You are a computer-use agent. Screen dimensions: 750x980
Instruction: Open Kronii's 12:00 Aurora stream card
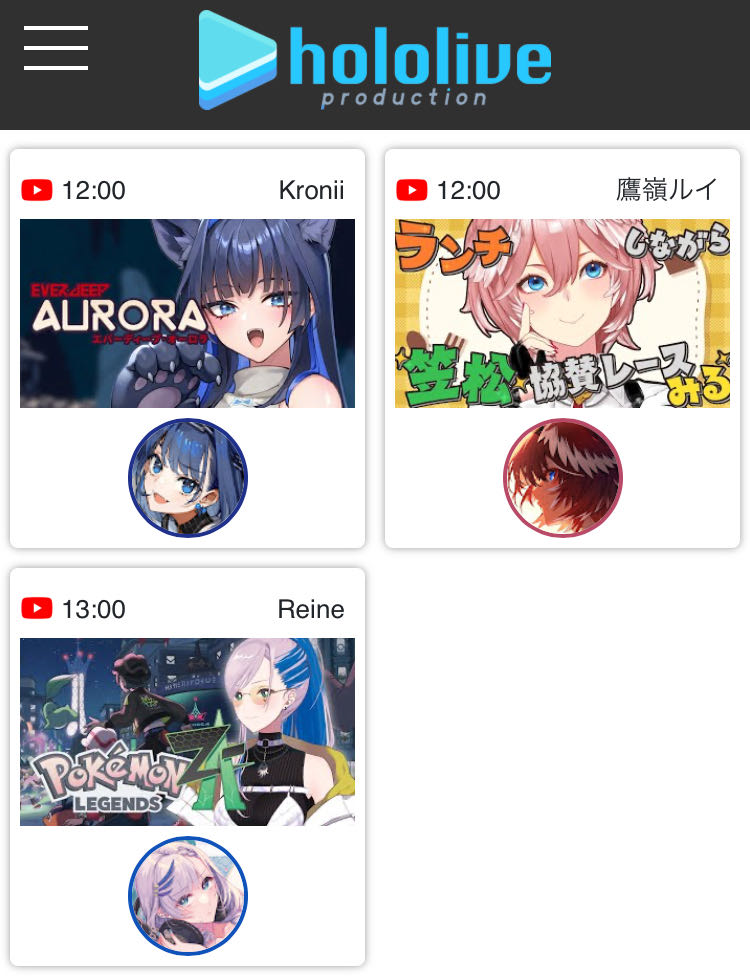tap(187, 313)
